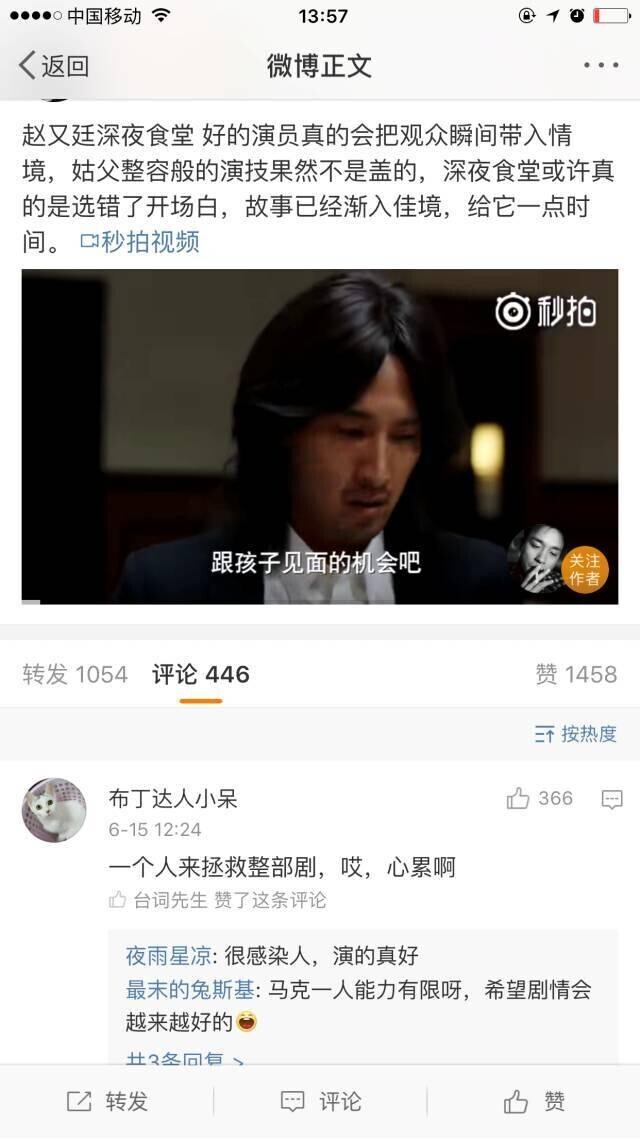
Task: Reply to 布丁达人小呆's comment
Action: coord(612,798)
